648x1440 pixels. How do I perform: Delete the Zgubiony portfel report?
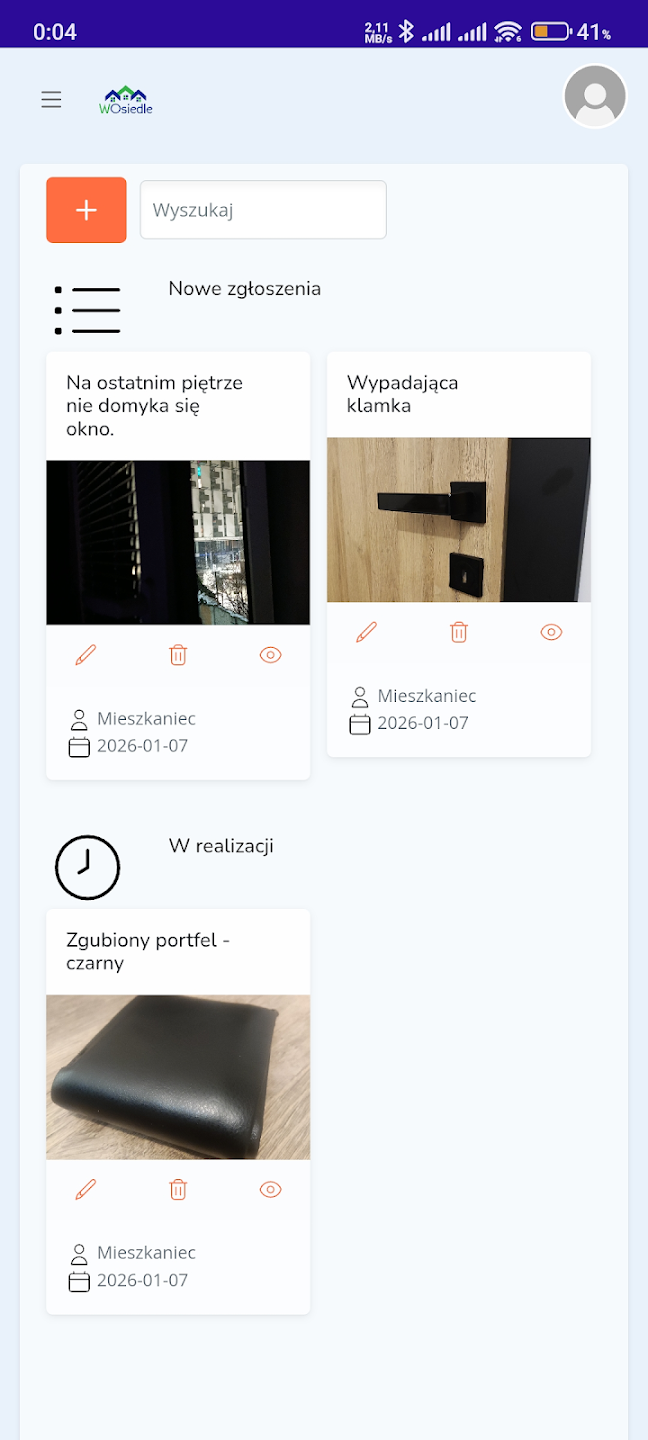pyautogui.click(x=178, y=1189)
